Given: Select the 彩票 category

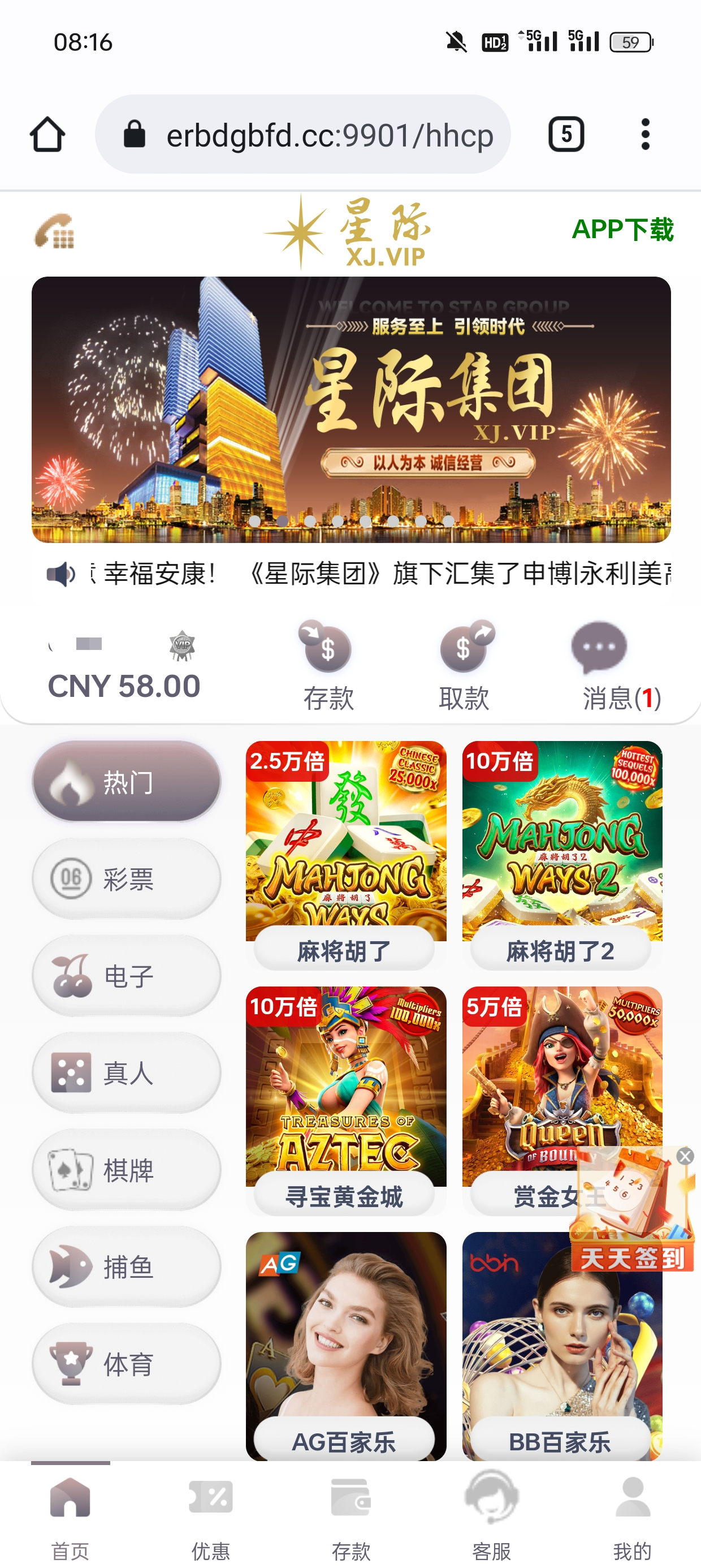Looking at the screenshot, I should tap(127, 878).
